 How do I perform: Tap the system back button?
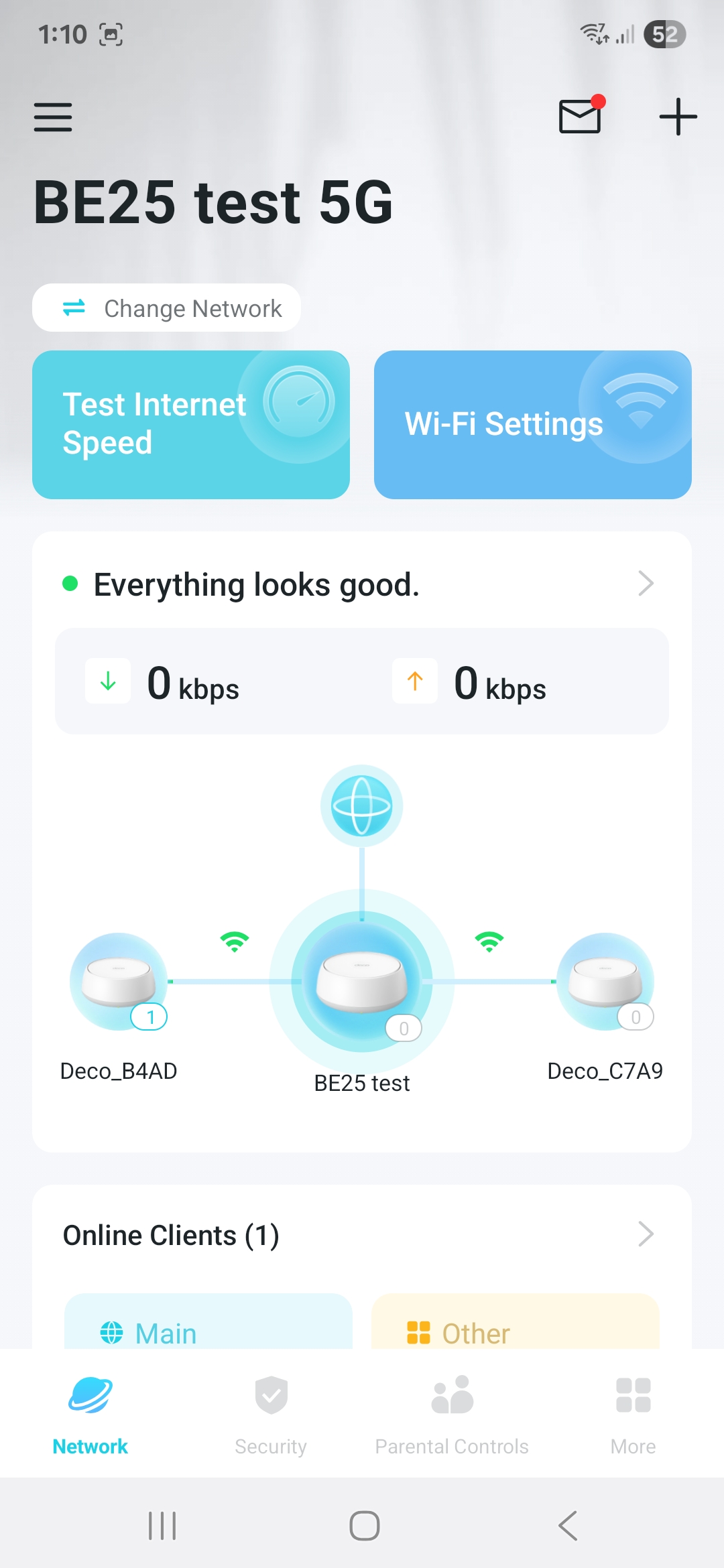coord(567,1526)
